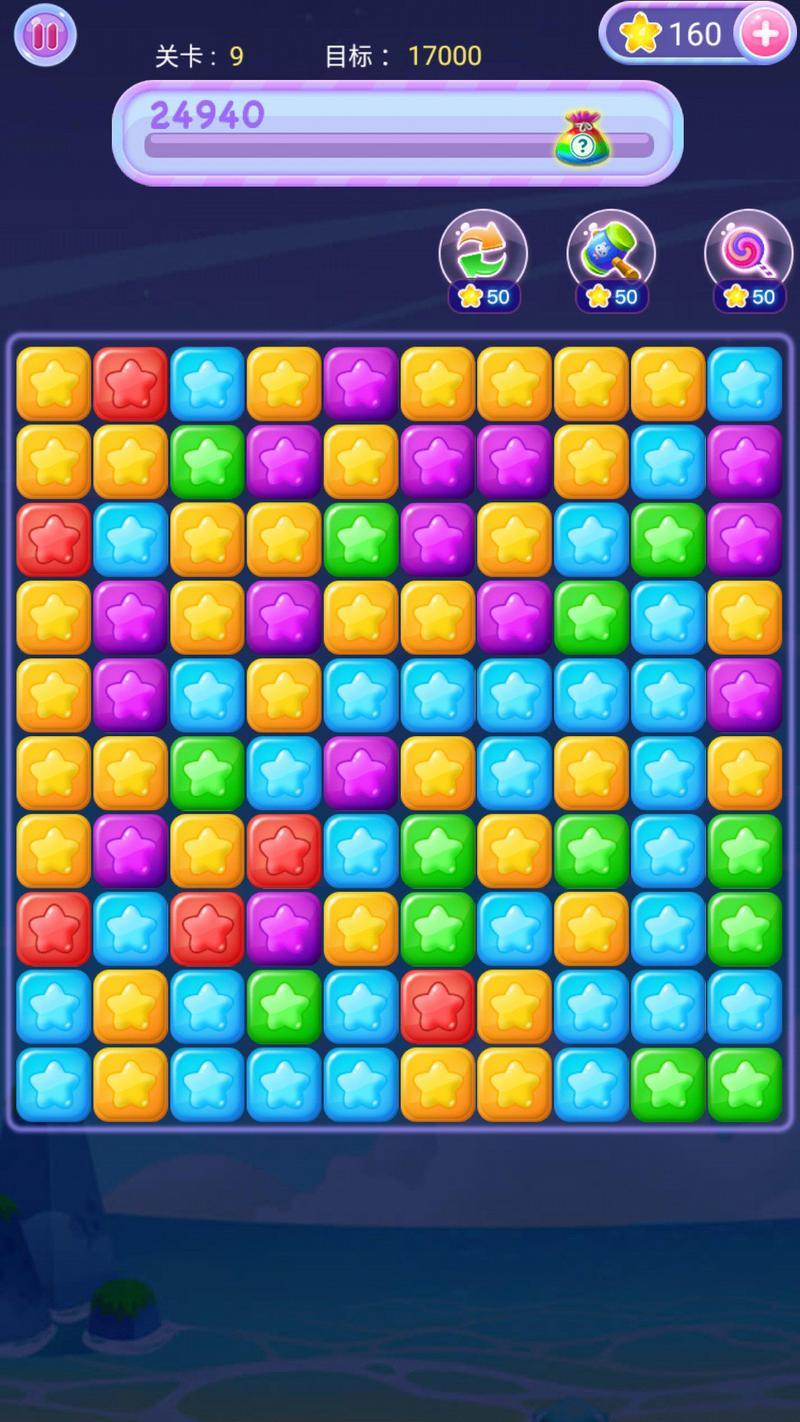Pop the only purple block in the top row
The height and width of the screenshot is (1422, 800).
(x=361, y=384)
